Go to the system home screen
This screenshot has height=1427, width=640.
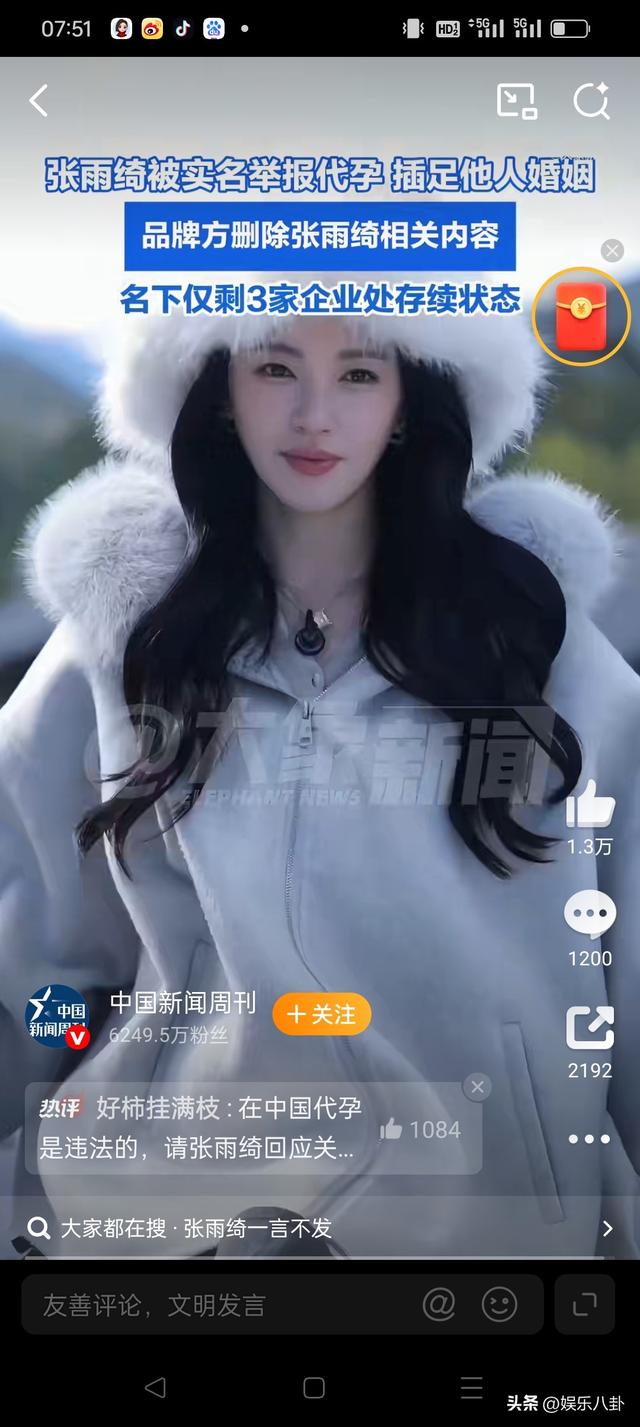pyautogui.click(x=314, y=1387)
